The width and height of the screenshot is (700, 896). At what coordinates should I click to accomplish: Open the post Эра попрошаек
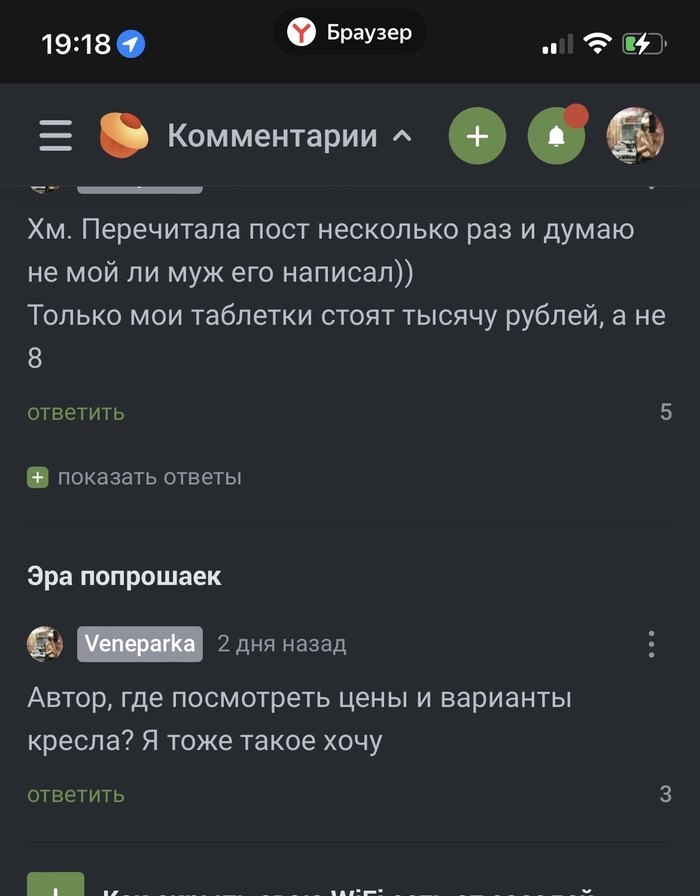[124, 577]
